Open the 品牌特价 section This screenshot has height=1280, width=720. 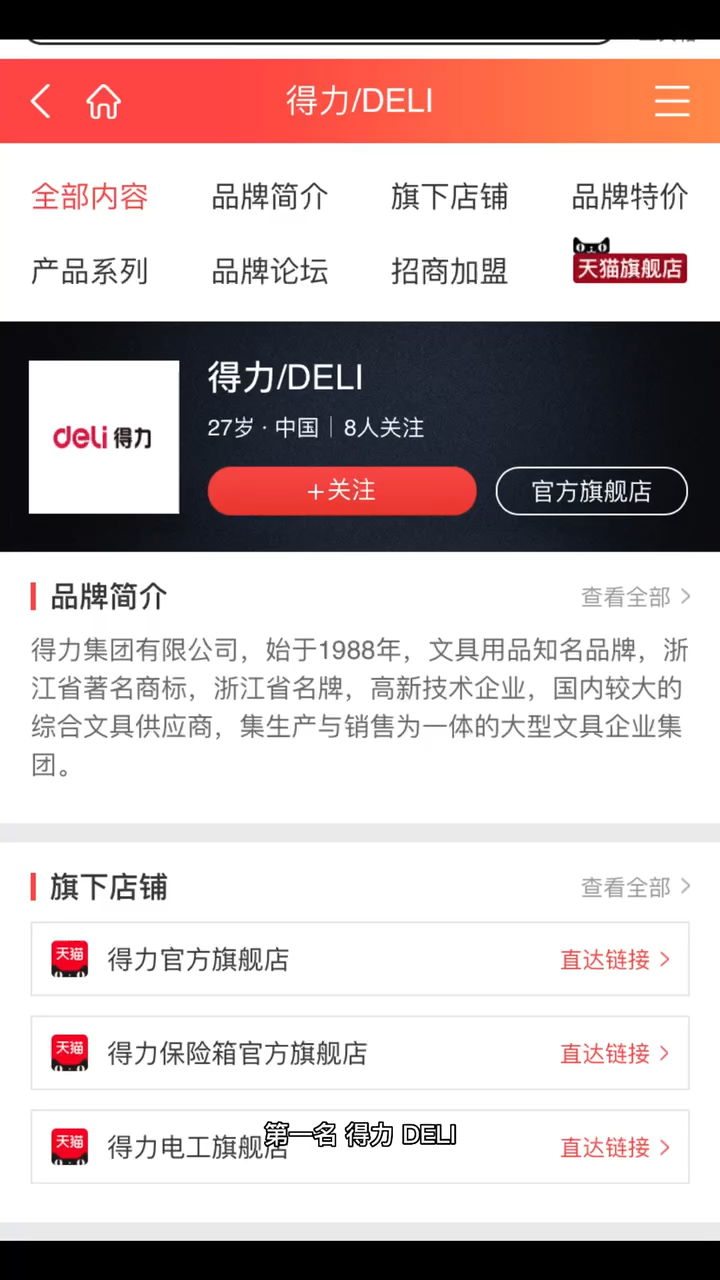coord(629,197)
